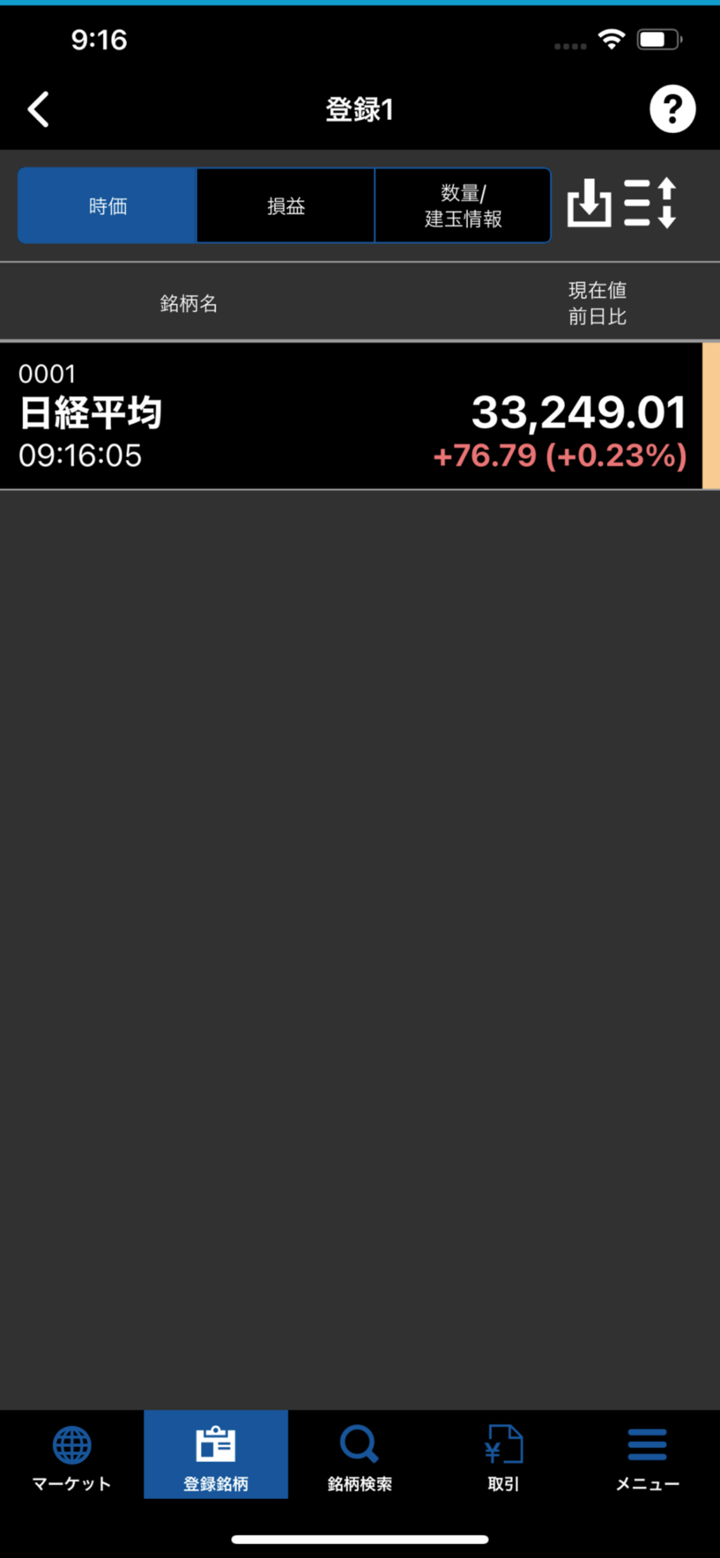Screen dimensions: 720x1558
Task: Open the 日経平均 row details
Action: 350,416
